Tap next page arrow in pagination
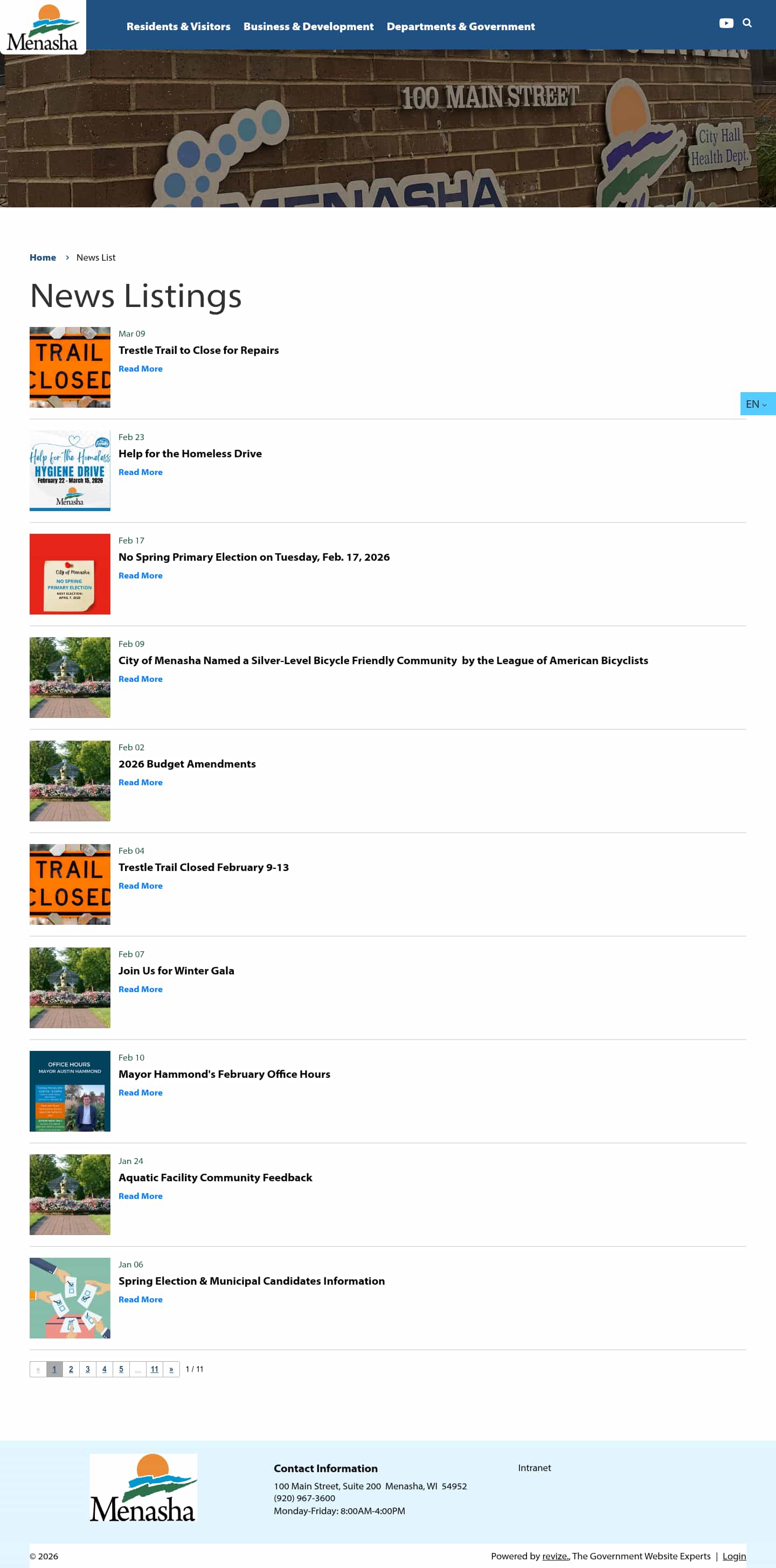The width and height of the screenshot is (776, 1568). point(171,1369)
